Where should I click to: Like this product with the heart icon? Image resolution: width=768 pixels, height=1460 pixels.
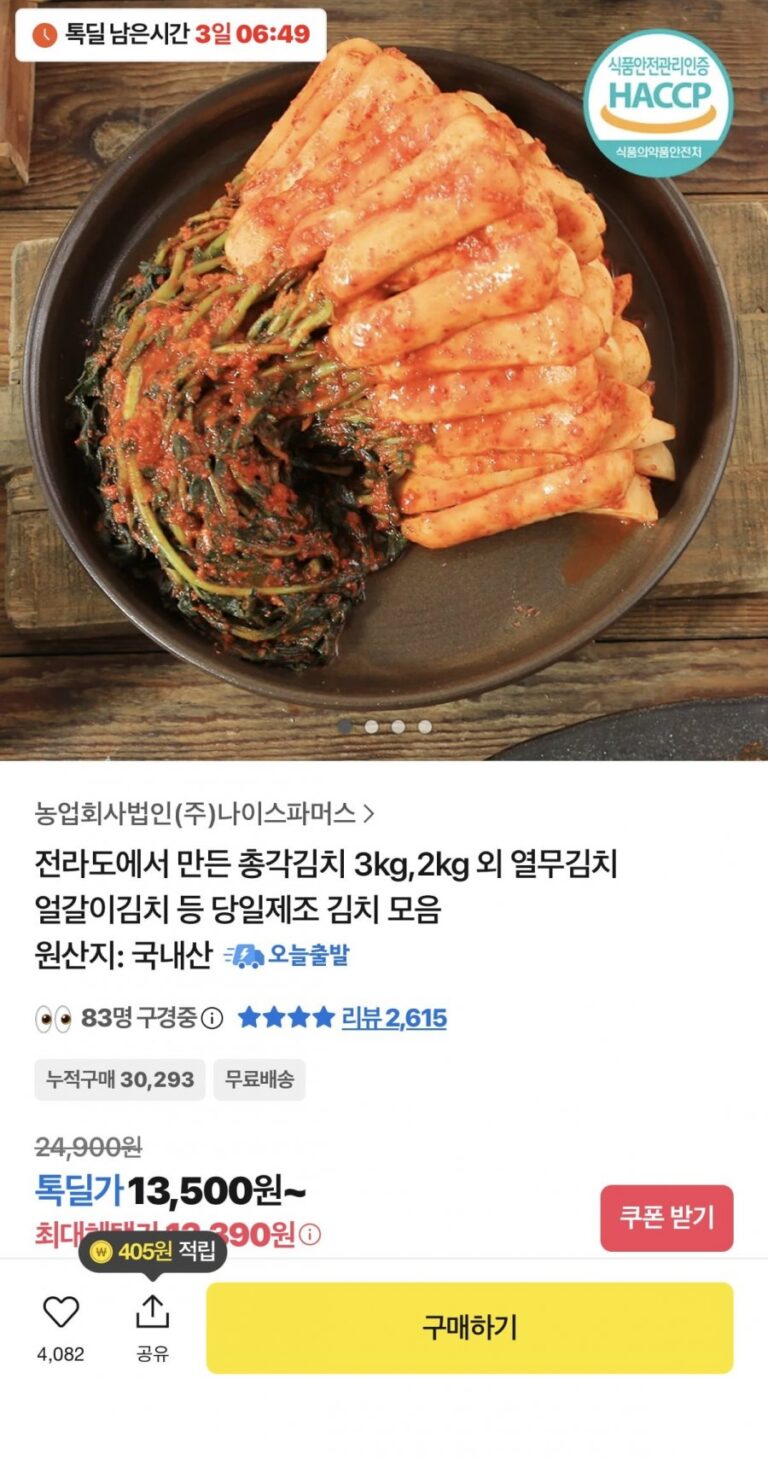point(61,1312)
